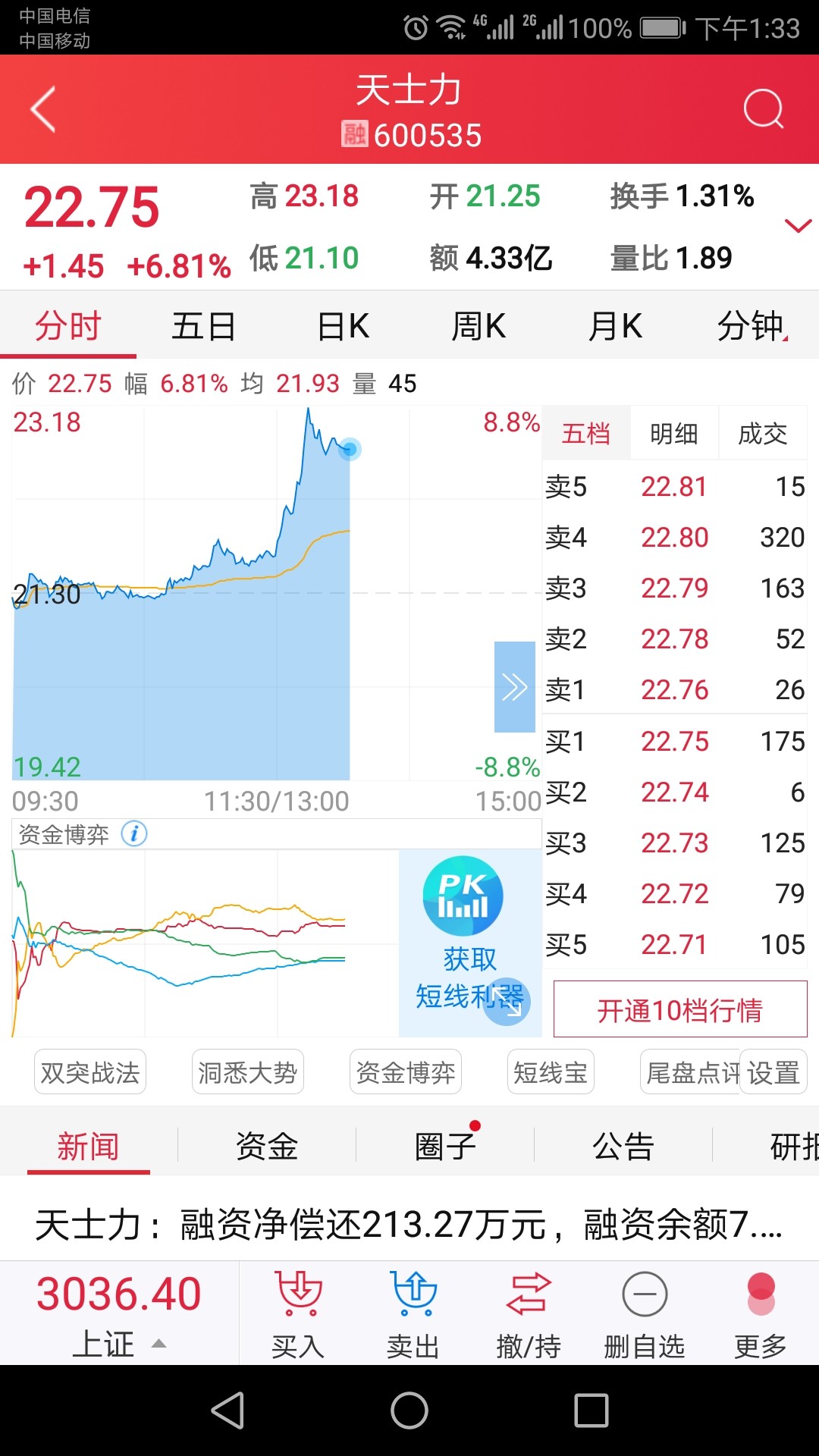Show the 月K chart
819x1456 pixels.
coord(615,327)
